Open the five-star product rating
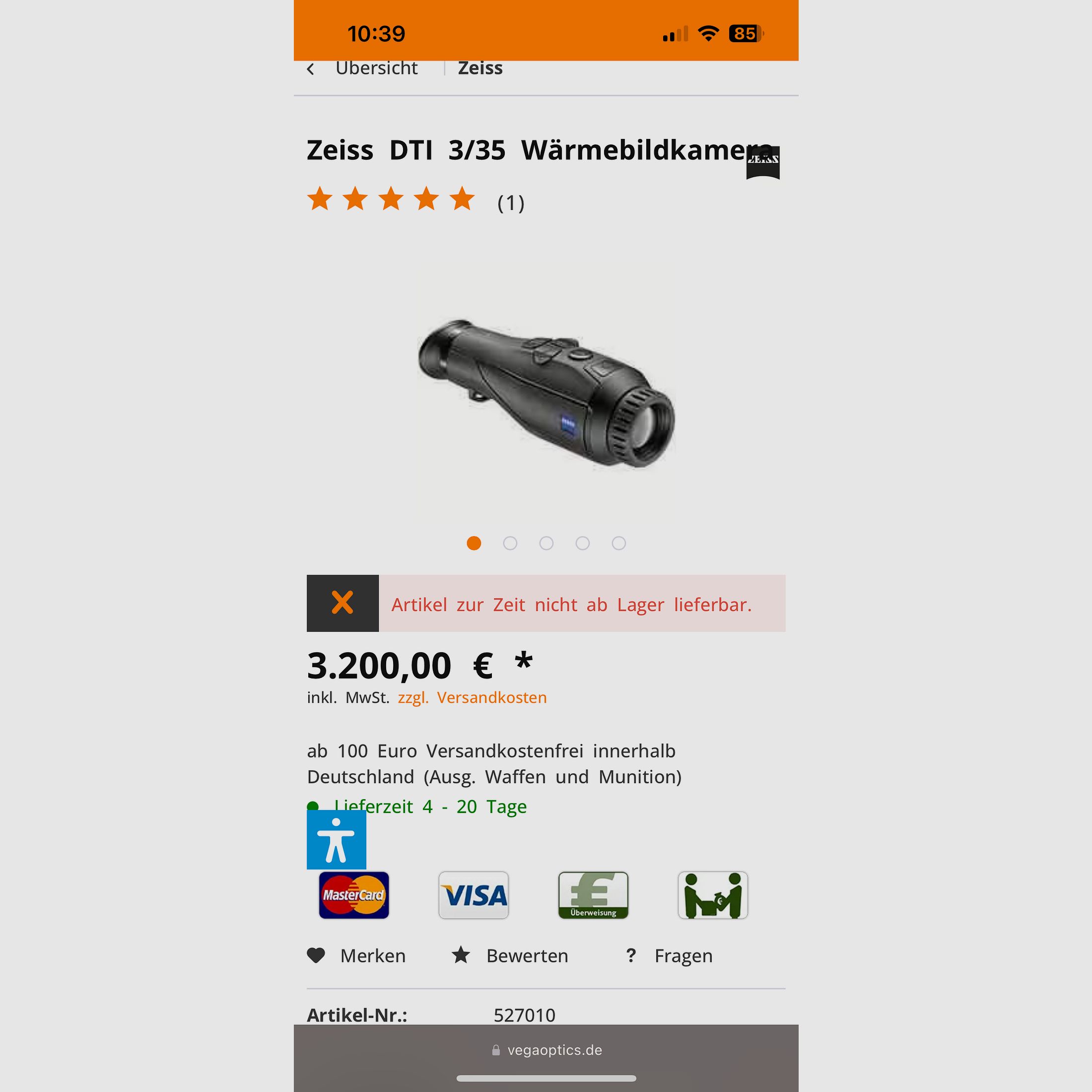 coord(391,200)
